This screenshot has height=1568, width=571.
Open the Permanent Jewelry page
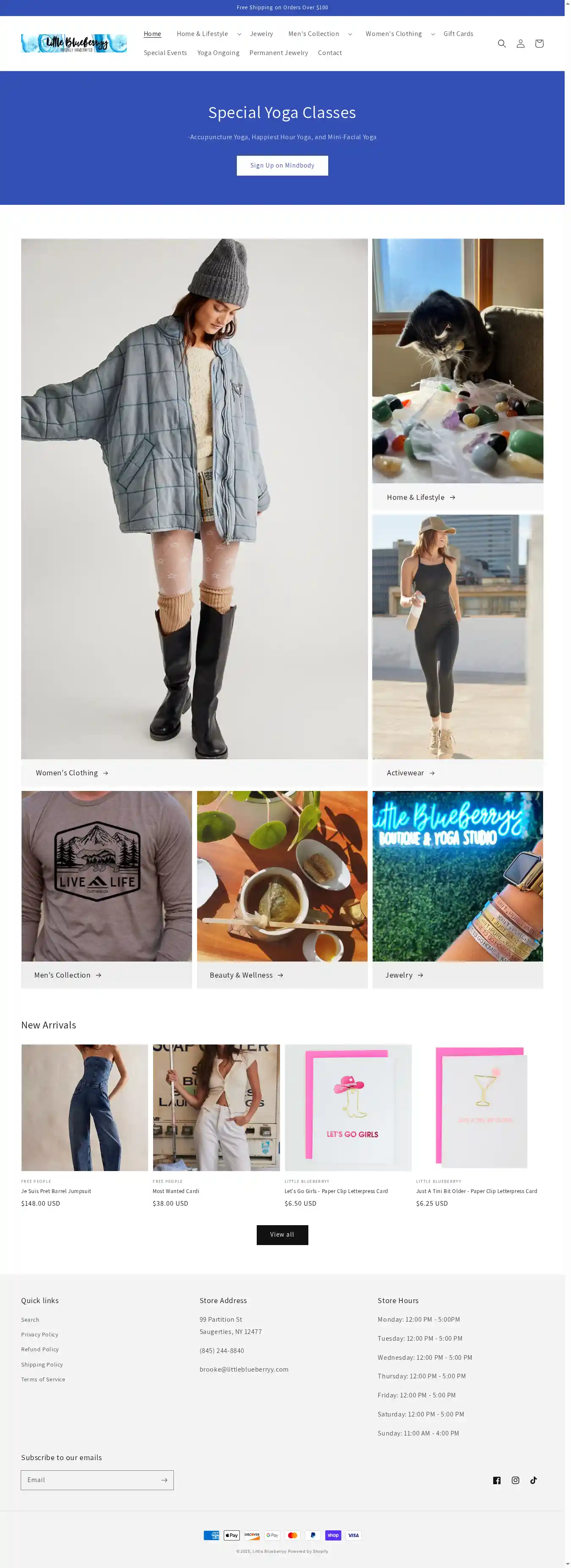278,53
